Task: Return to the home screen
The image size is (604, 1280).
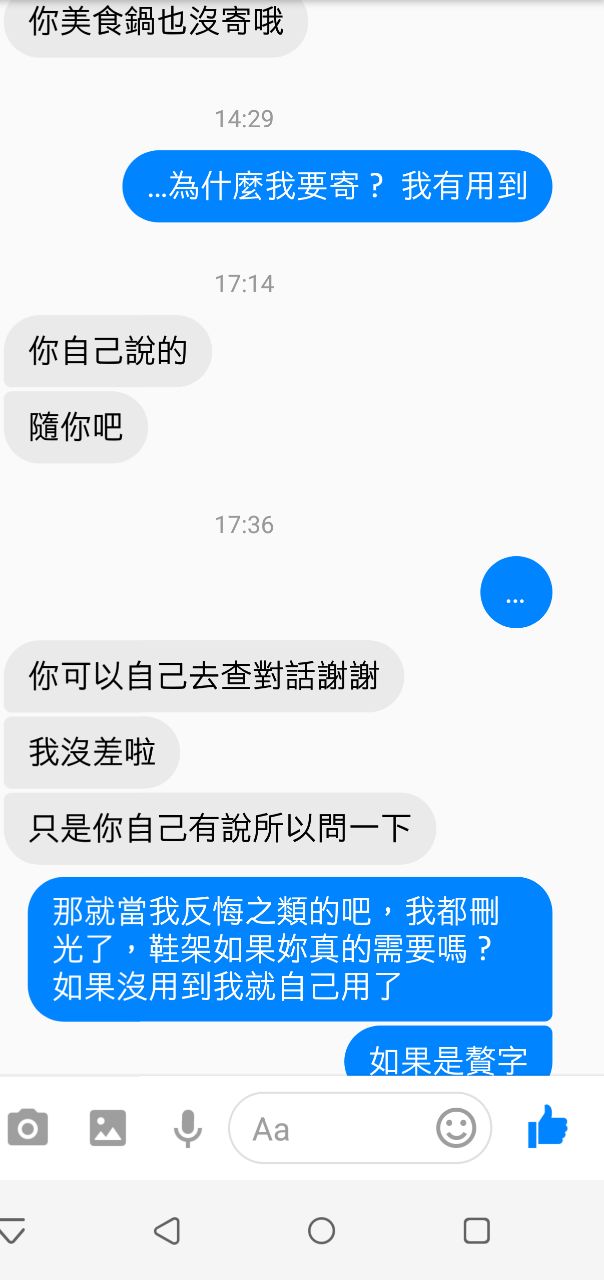Action: (x=321, y=1230)
